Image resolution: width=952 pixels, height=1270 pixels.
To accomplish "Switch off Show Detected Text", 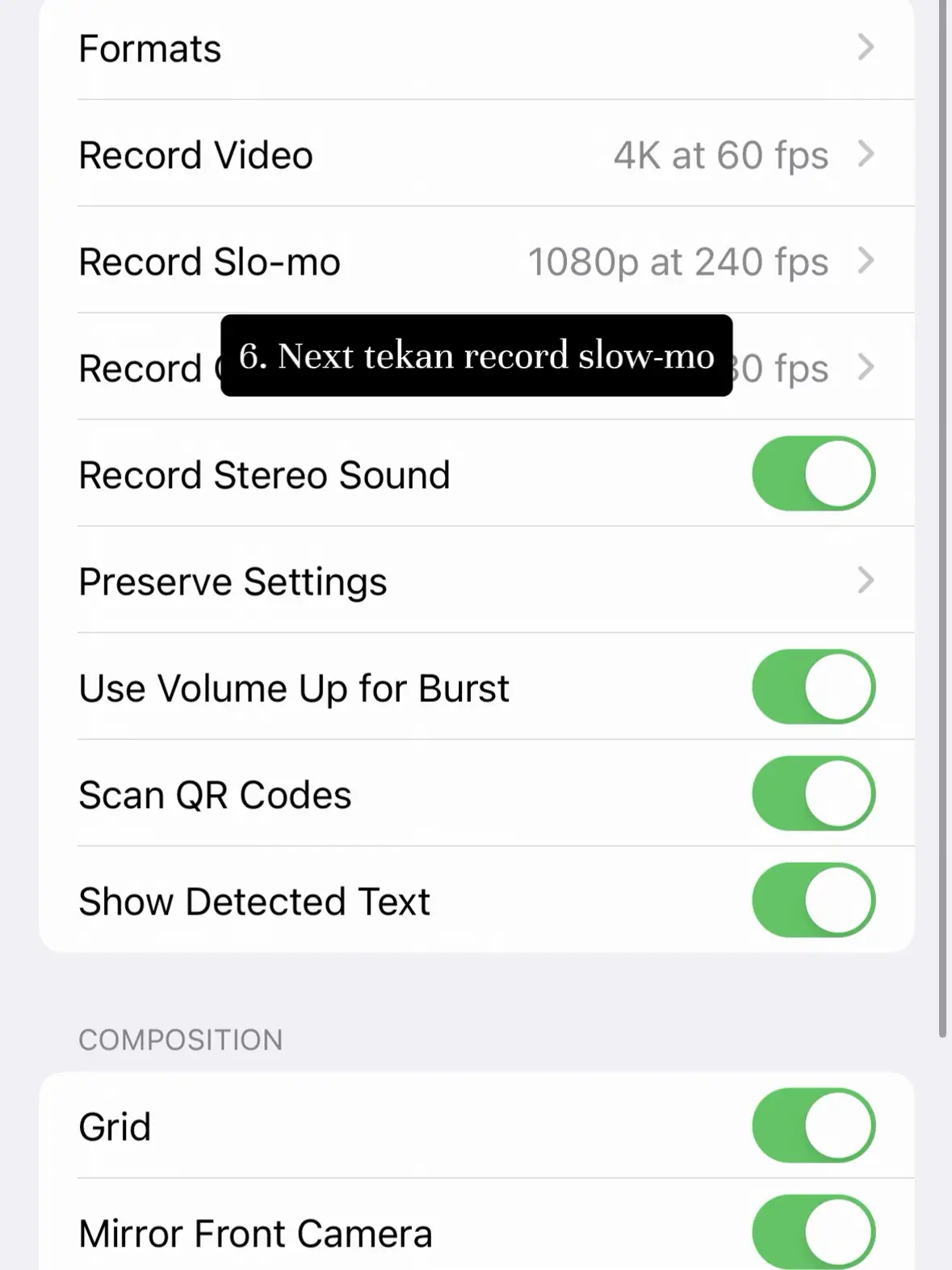I will click(813, 901).
